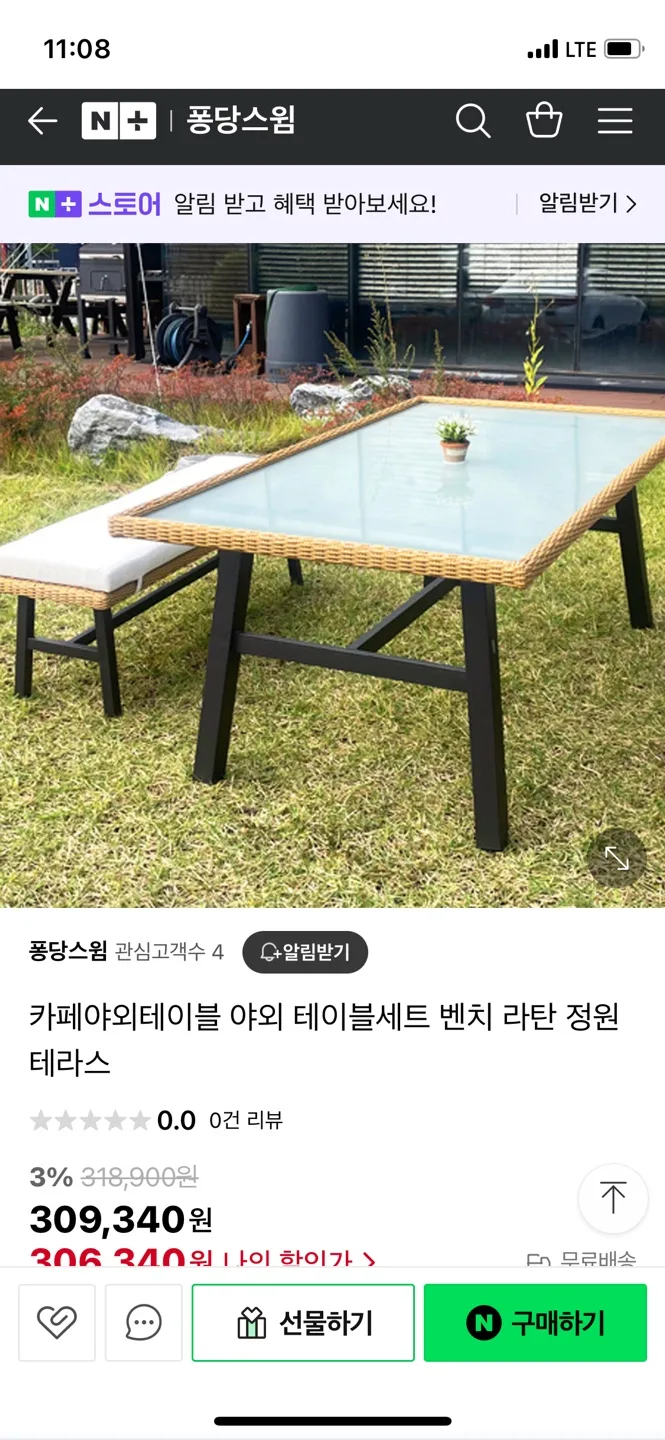
Task: Tap the dark 알림받기 pill button
Action: tap(305, 952)
